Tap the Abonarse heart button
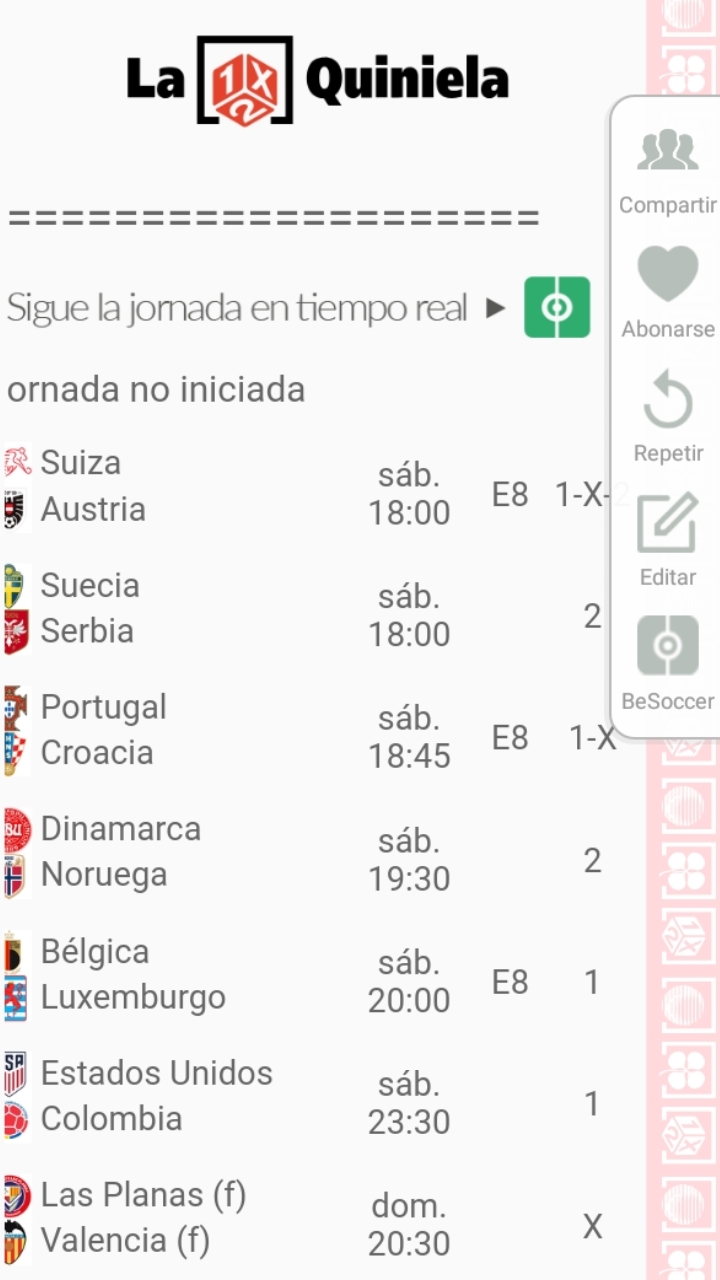This screenshot has height=1280, width=720. [x=667, y=293]
